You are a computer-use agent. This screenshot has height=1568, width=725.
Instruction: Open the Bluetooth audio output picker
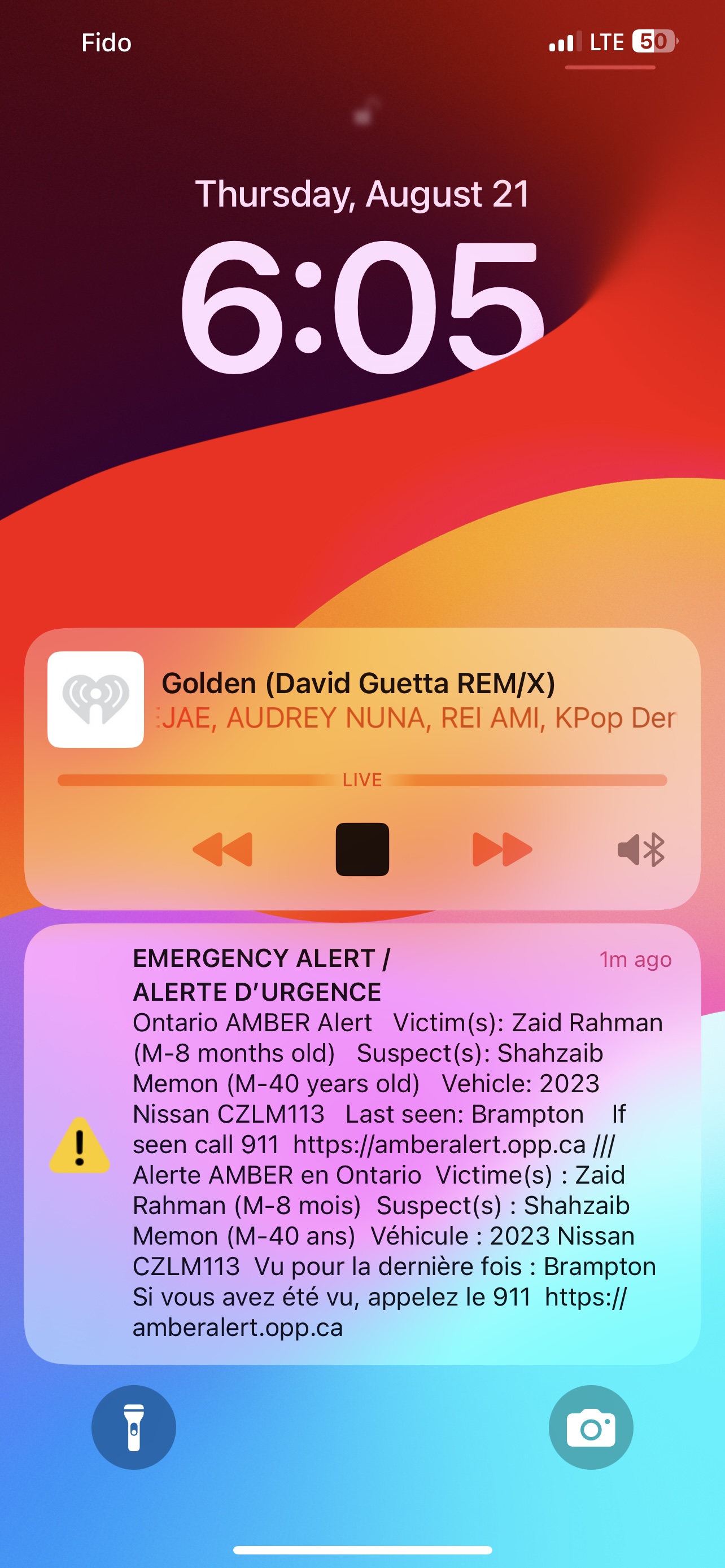pos(641,849)
